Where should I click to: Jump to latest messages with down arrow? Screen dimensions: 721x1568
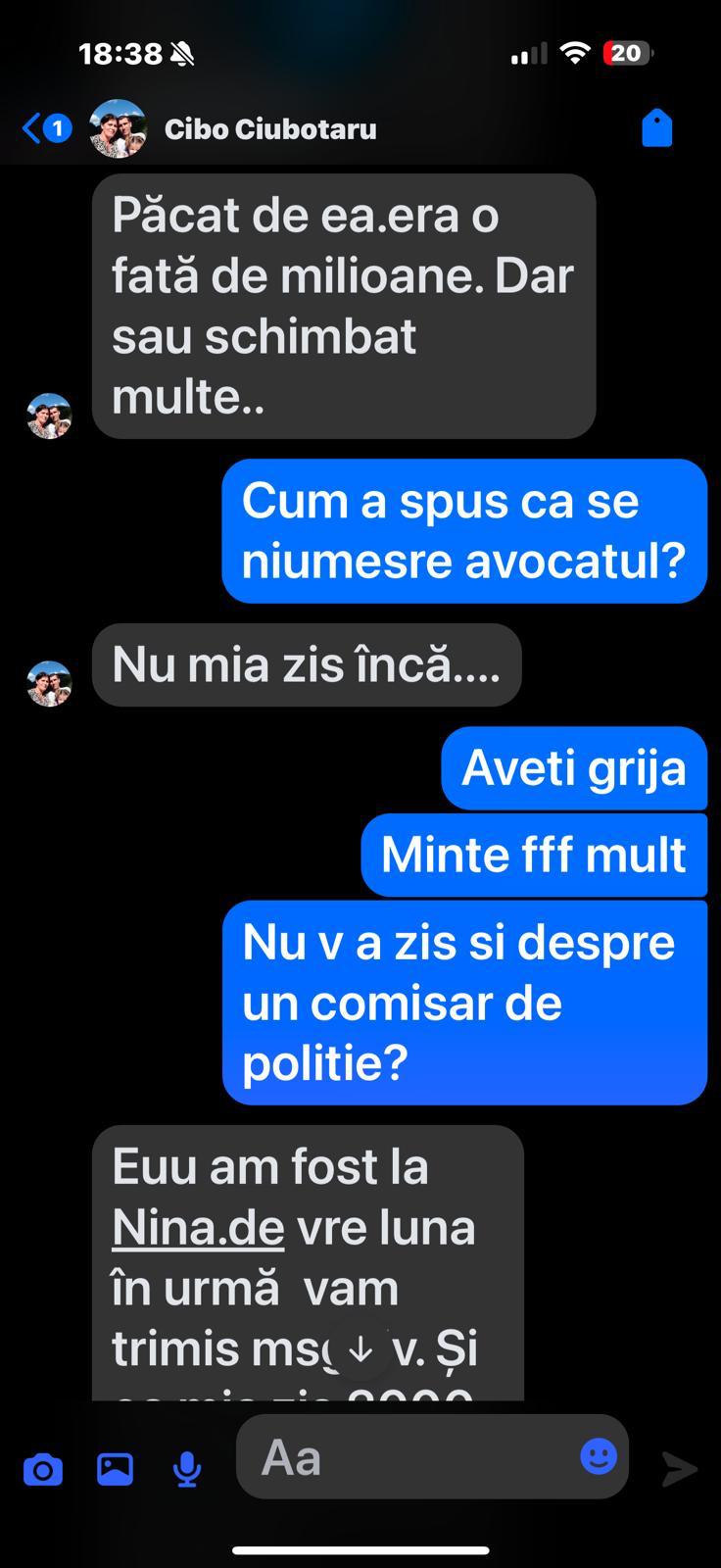coord(360,1349)
